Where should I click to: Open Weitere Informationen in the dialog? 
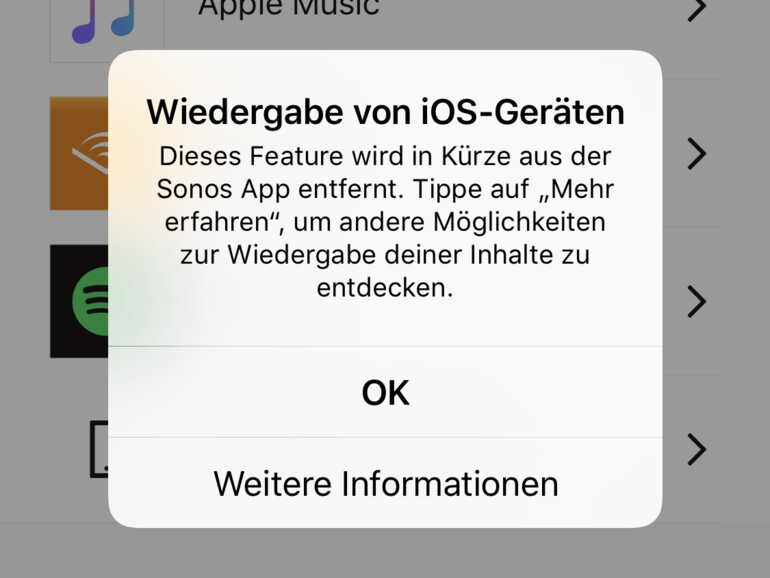coord(385,484)
